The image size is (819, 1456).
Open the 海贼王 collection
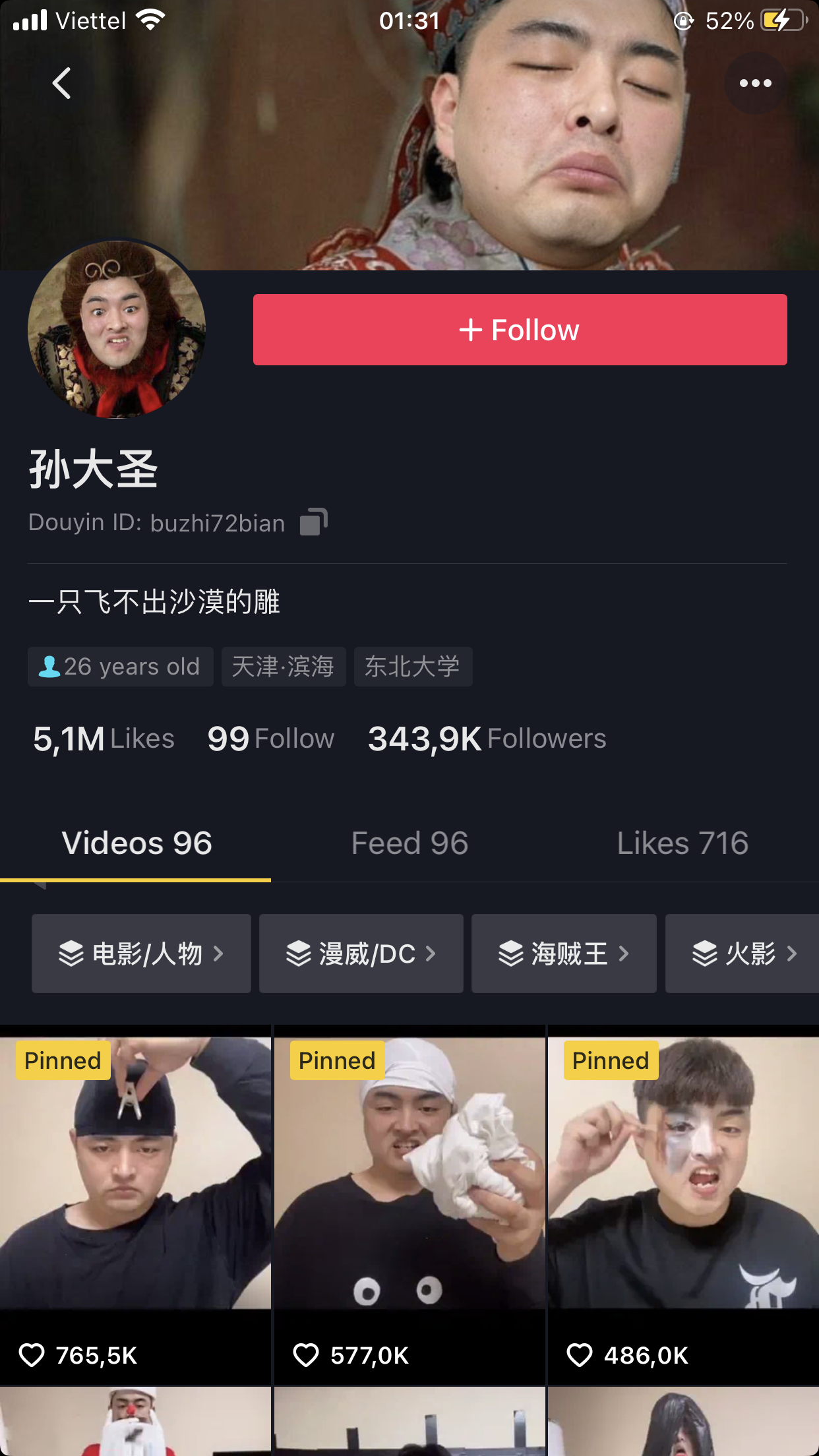pyautogui.click(x=564, y=954)
